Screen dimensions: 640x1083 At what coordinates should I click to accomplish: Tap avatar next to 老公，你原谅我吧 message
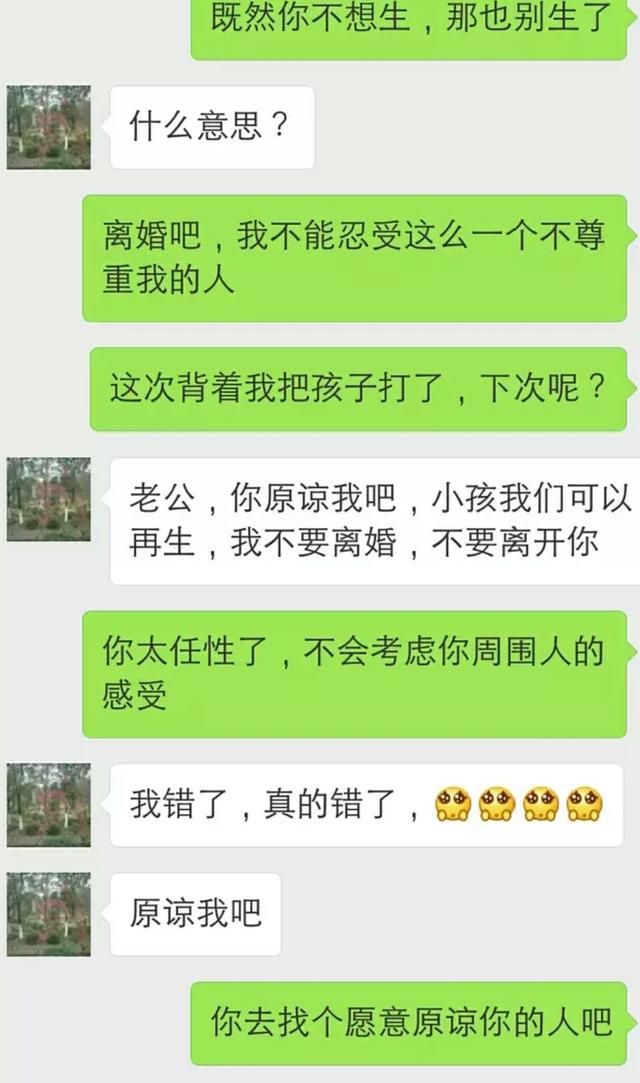click(48, 499)
